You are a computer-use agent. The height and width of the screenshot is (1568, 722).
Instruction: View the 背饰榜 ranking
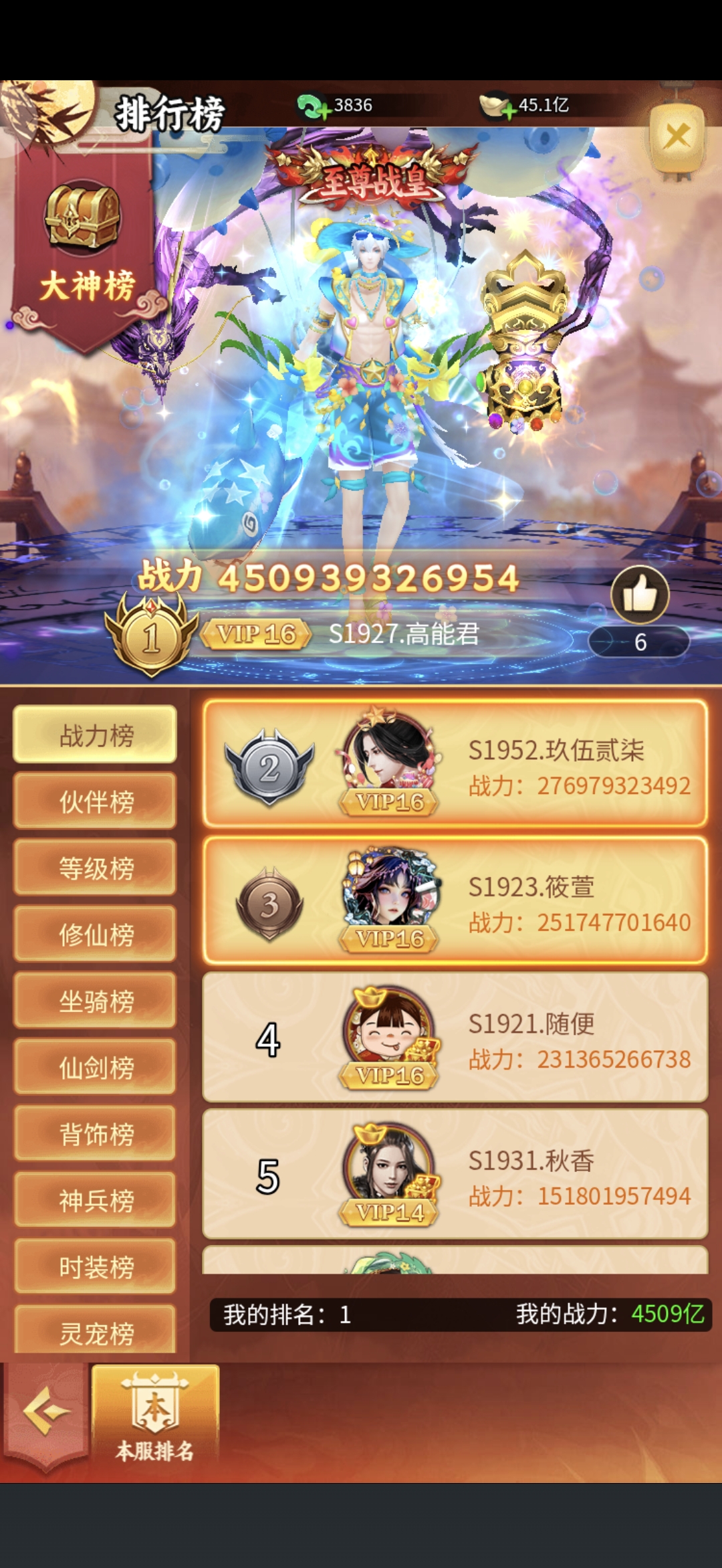(96, 1134)
